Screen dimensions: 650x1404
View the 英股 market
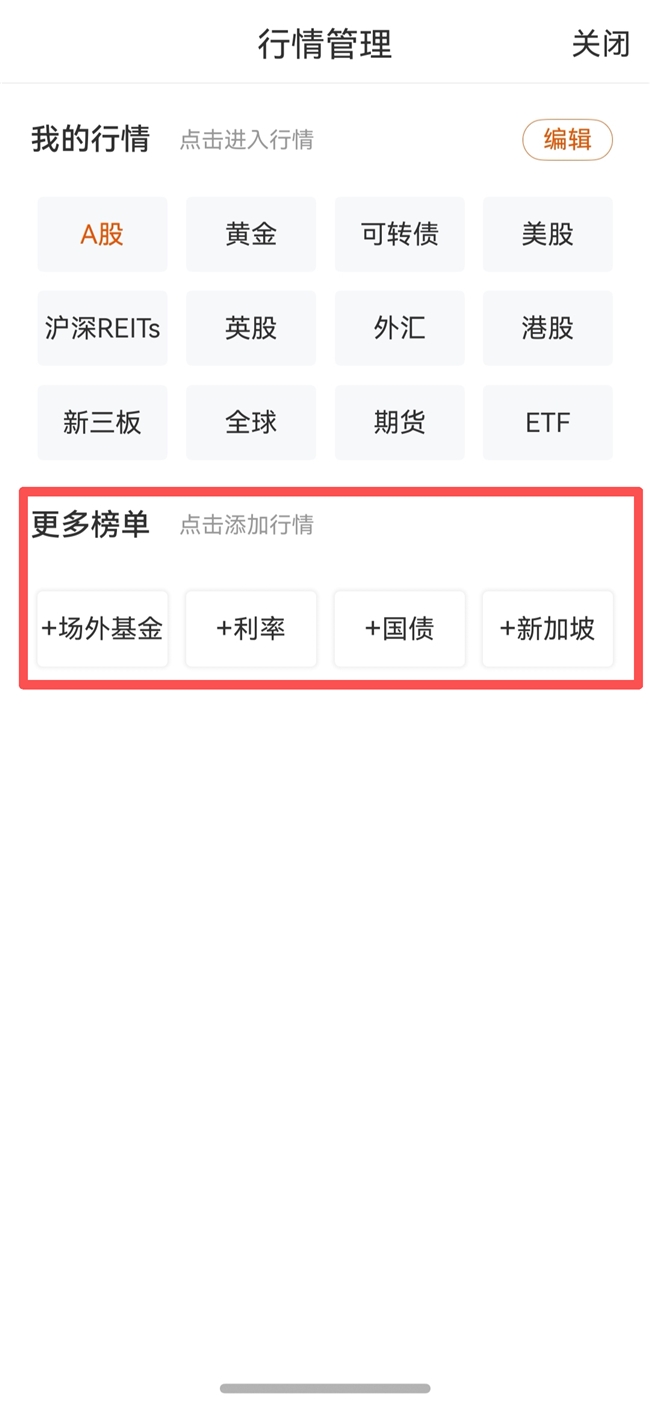tap(251, 328)
